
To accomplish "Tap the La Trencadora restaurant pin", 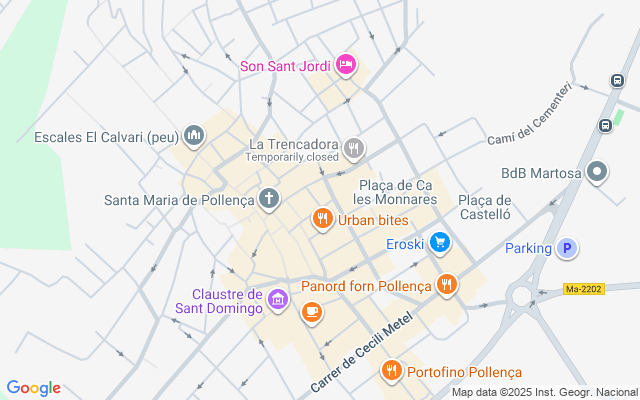I will point(353,150).
